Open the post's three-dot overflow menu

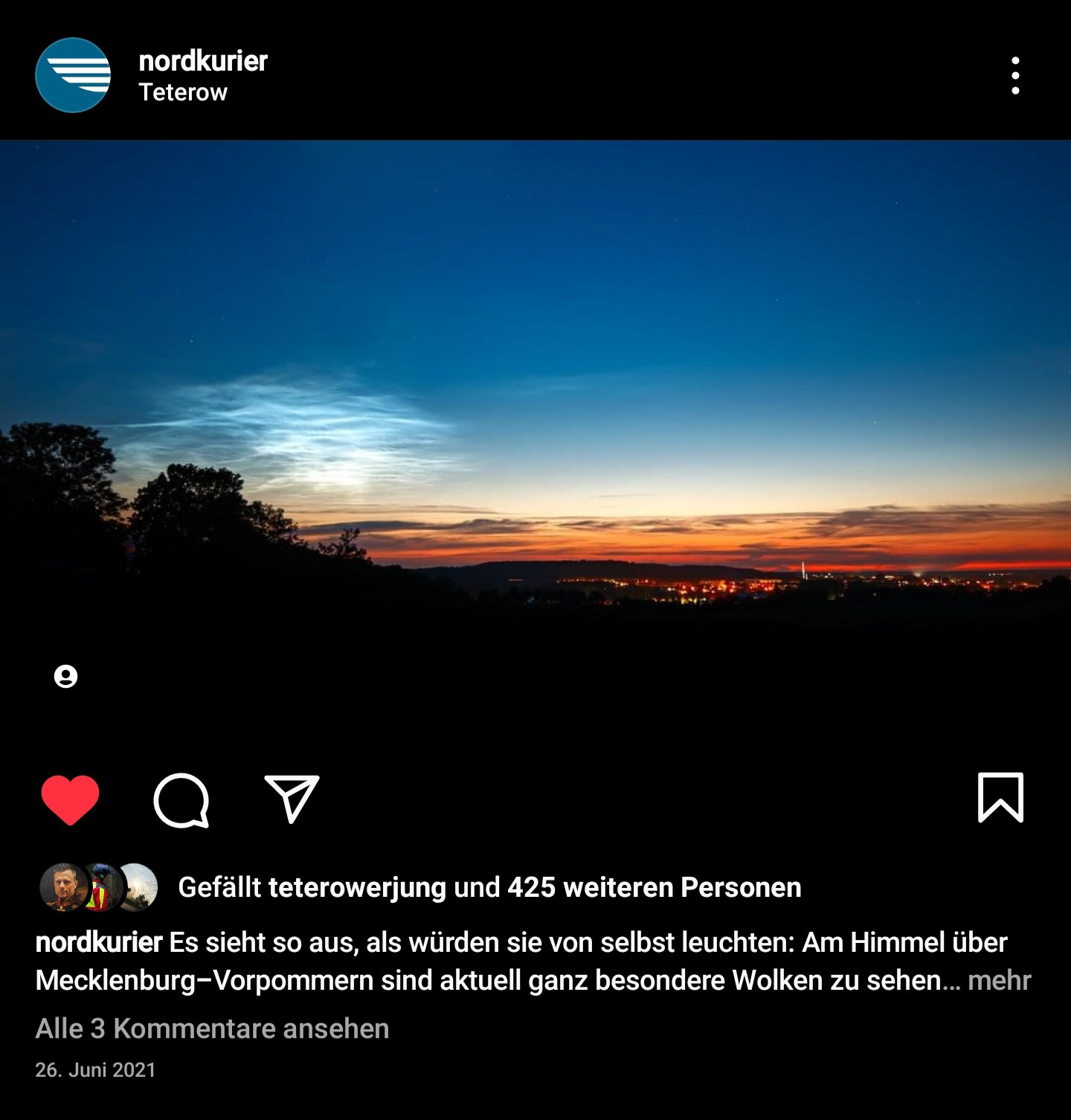point(1015,75)
